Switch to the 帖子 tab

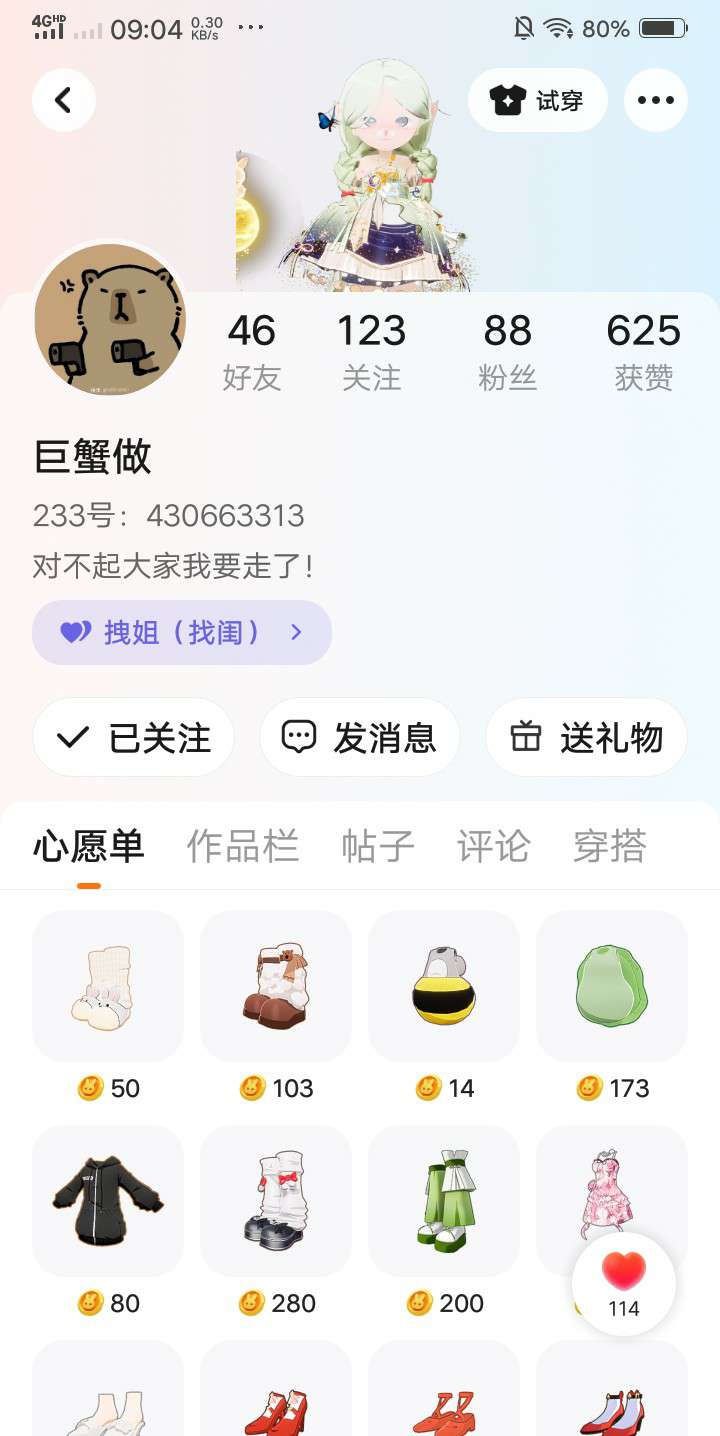click(x=377, y=846)
